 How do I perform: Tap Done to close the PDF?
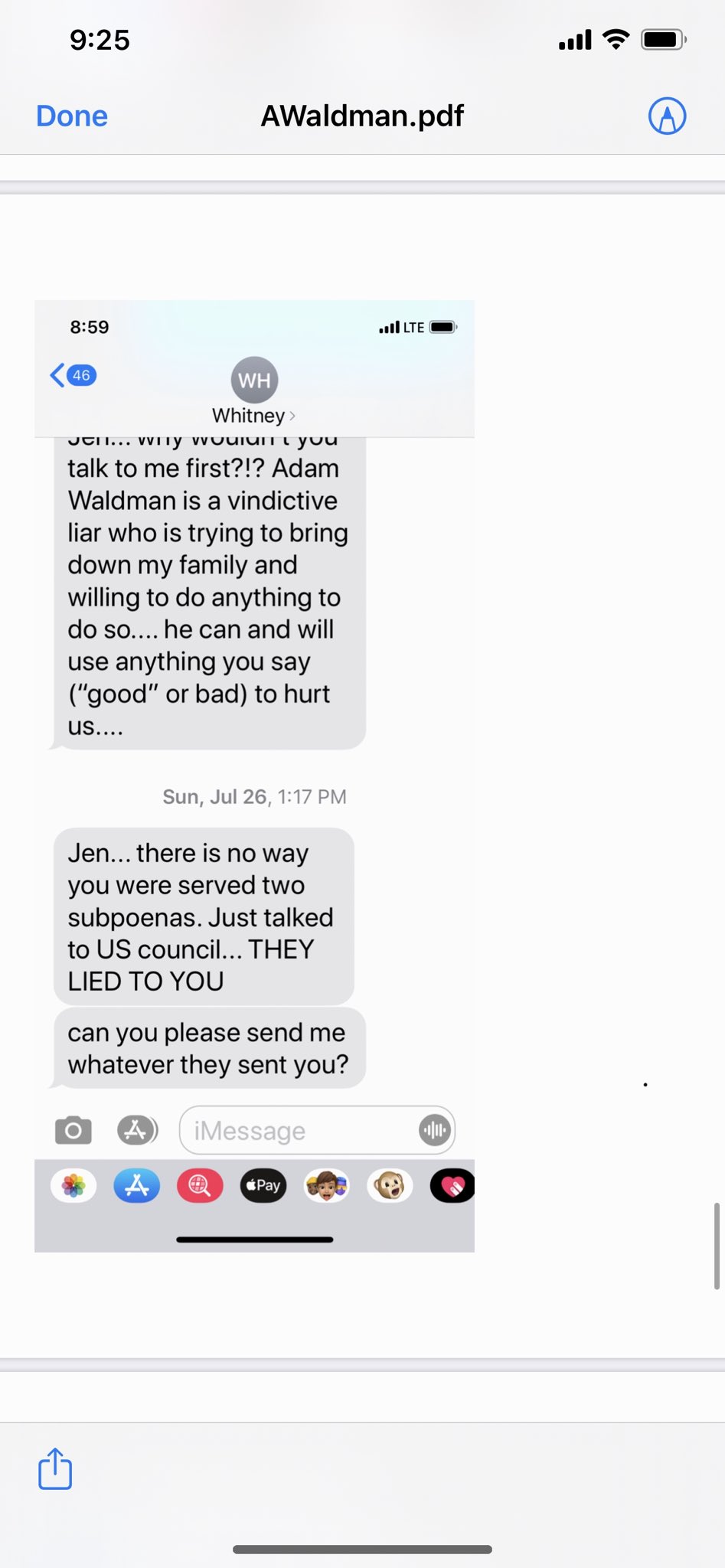(x=72, y=116)
